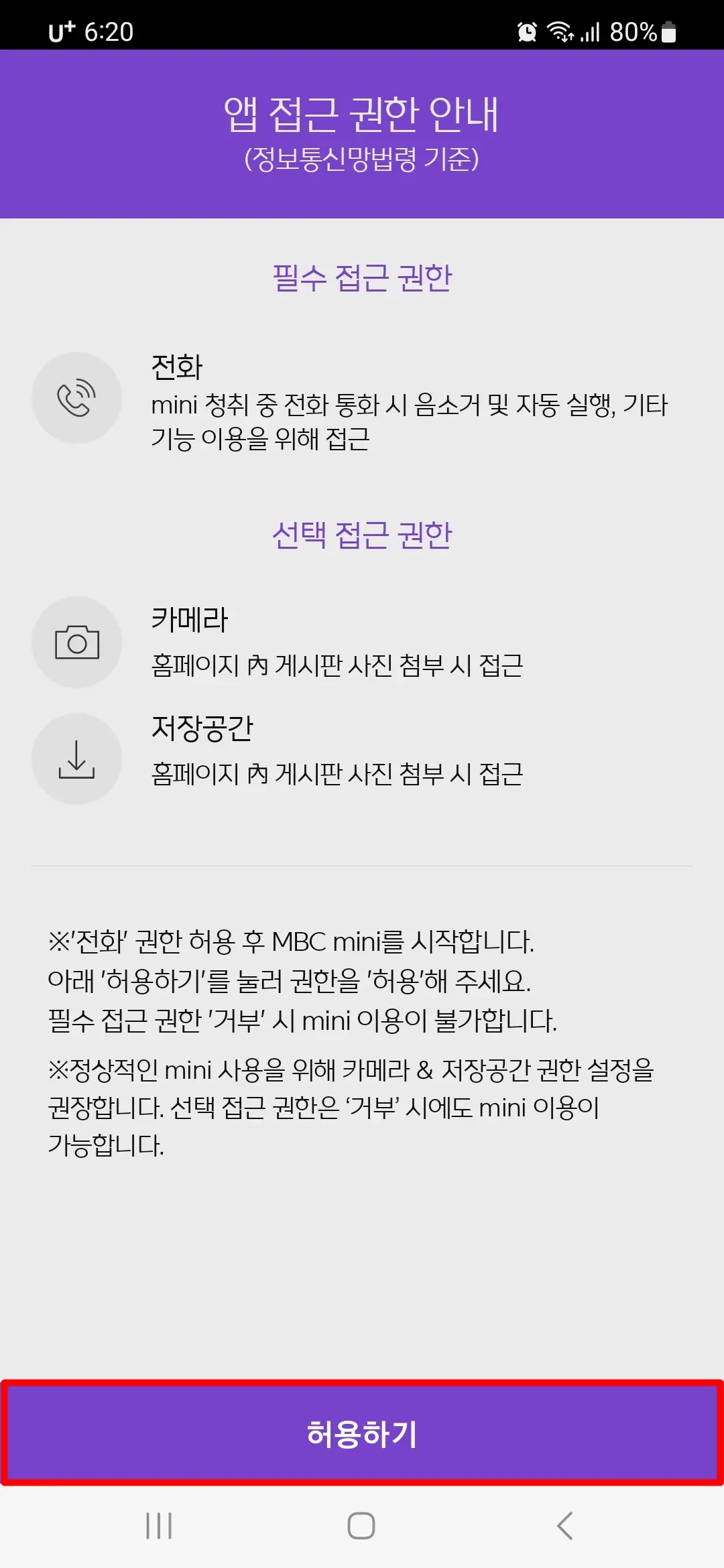Screen dimensions: 724x1568
Task: Select the camera permission icon
Action: (x=77, y=642)
